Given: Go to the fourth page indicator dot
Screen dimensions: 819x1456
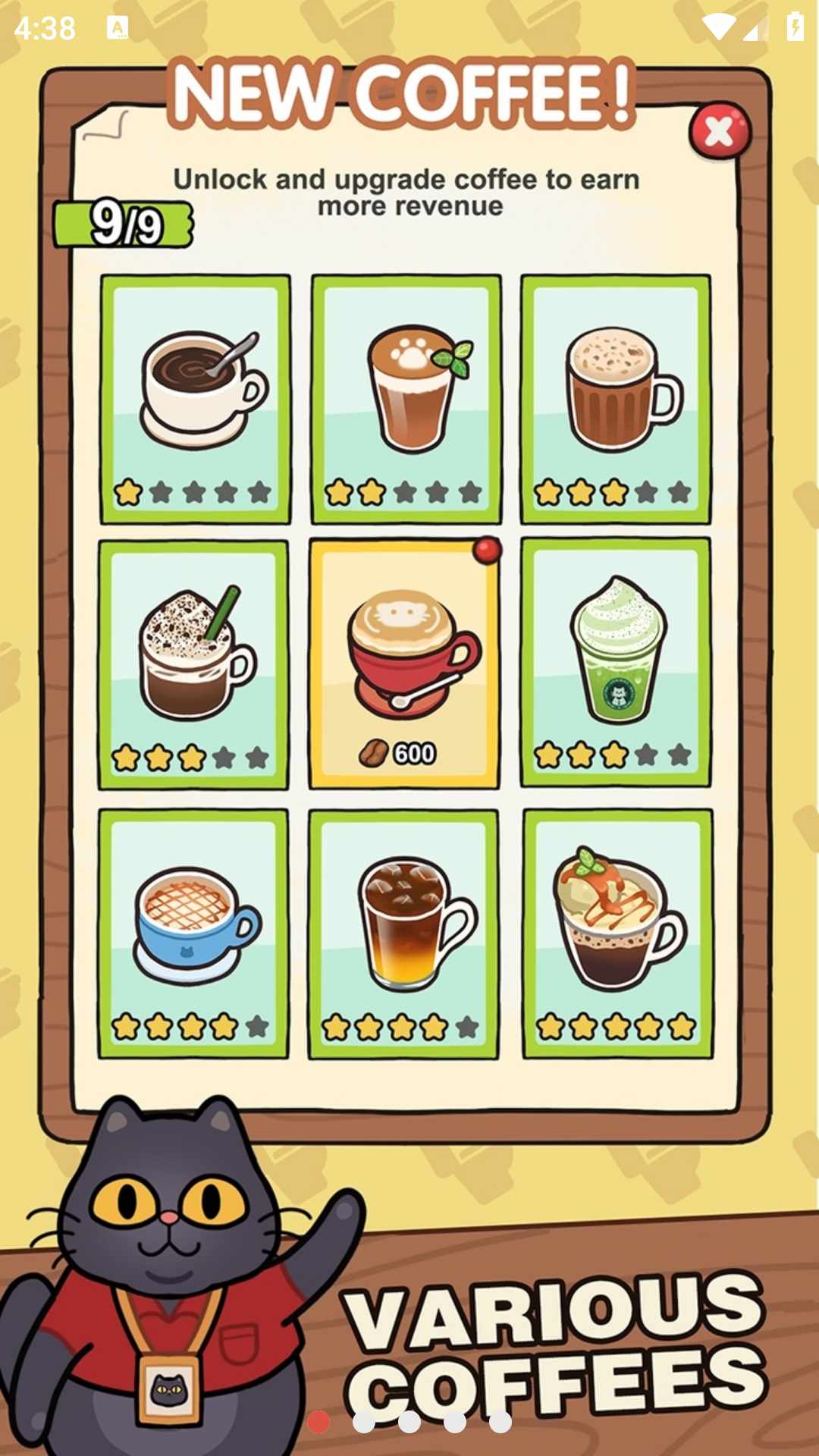Looking at the screenshot, I should (455, 1422).
